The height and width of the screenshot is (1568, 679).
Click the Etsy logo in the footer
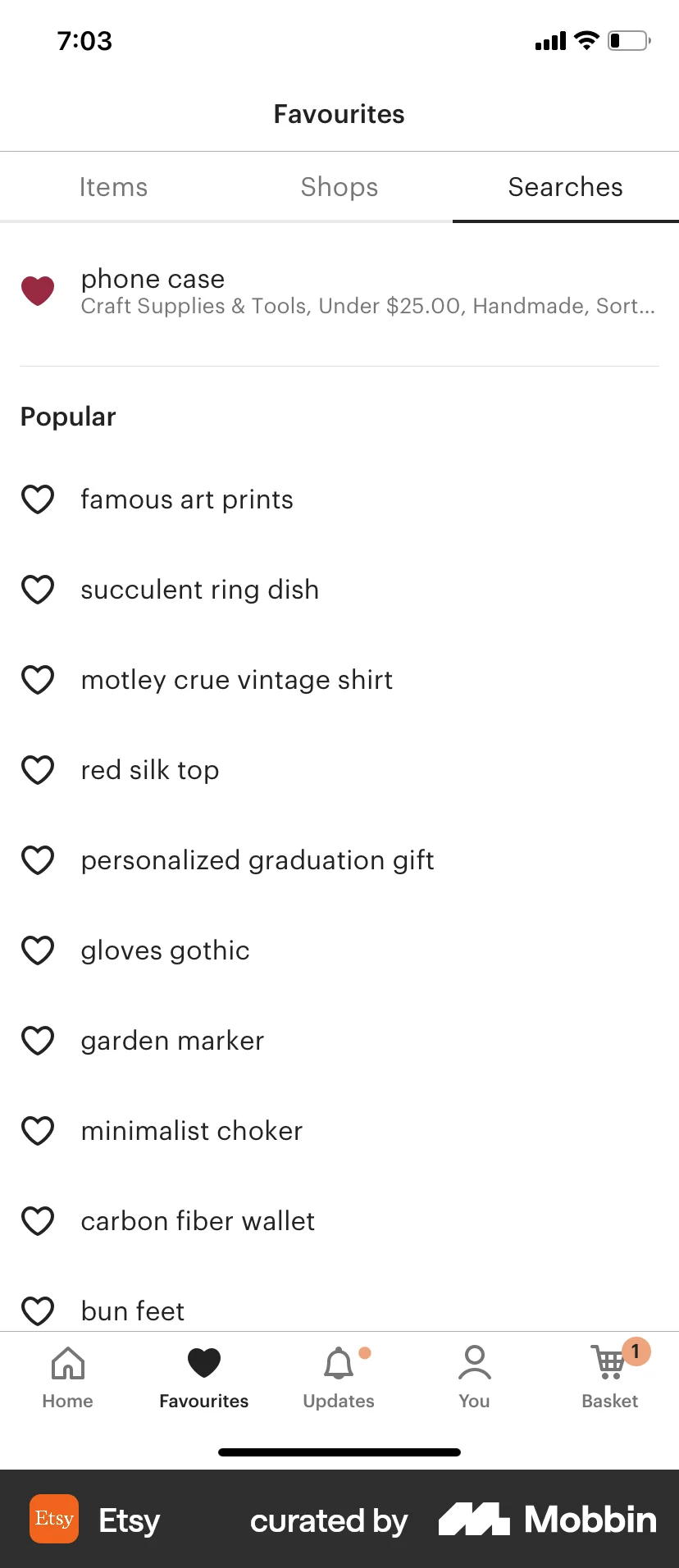coord(53,1519)
